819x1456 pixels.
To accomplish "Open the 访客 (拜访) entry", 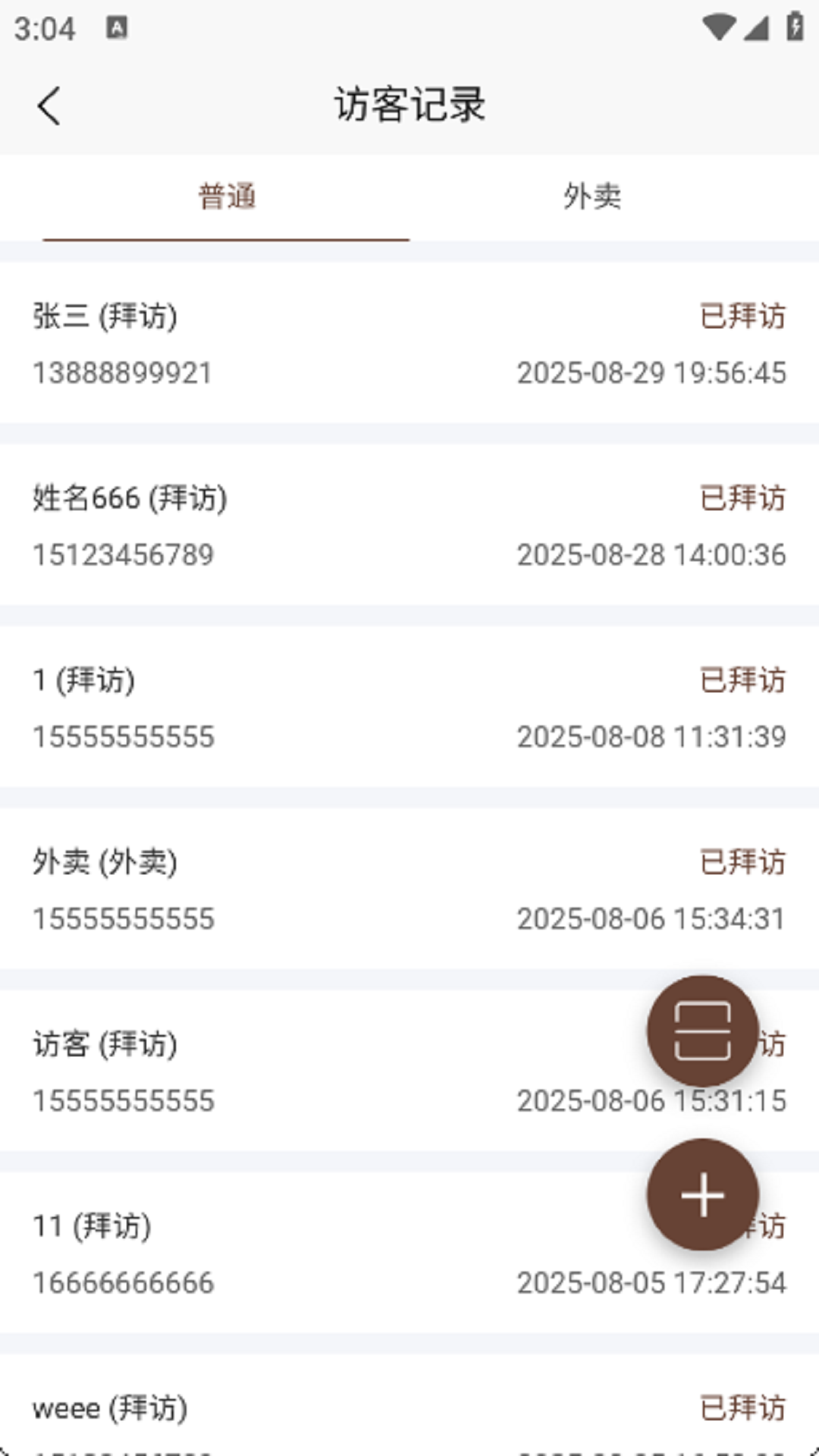I will click(105, 1043).
